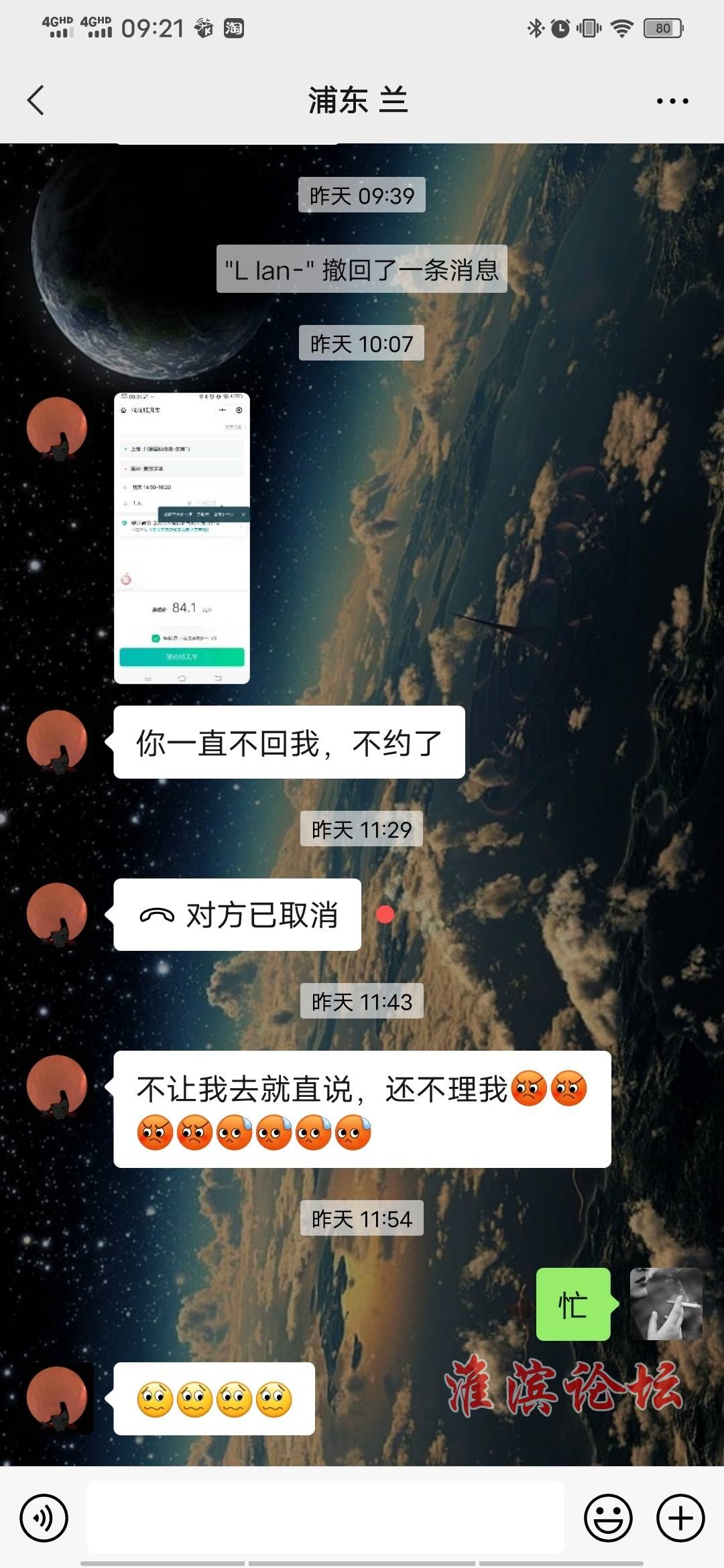
Task: Switch to voice message input
Action: pyautogui.click(x=44, y=1518)
